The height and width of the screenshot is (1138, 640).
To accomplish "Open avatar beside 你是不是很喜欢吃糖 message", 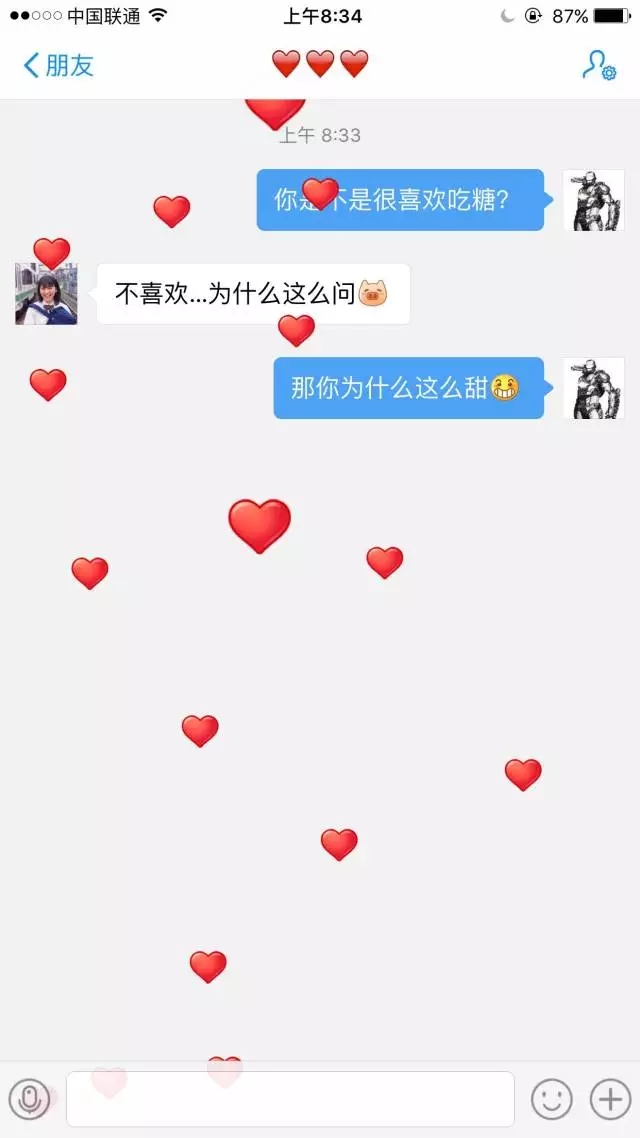I will coord(593,200).
